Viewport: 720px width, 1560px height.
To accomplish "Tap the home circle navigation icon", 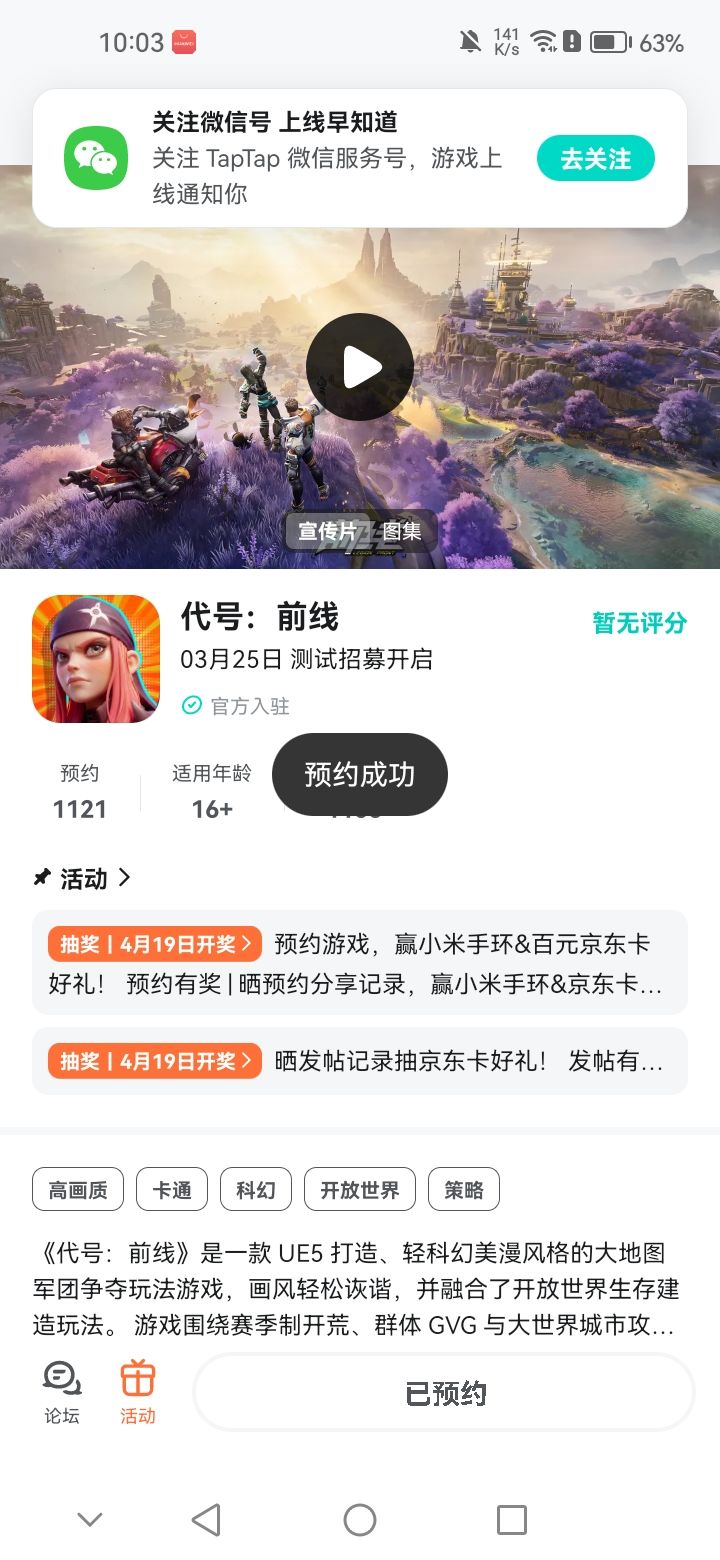I will pyautogui.click(x=359, y=1518).
